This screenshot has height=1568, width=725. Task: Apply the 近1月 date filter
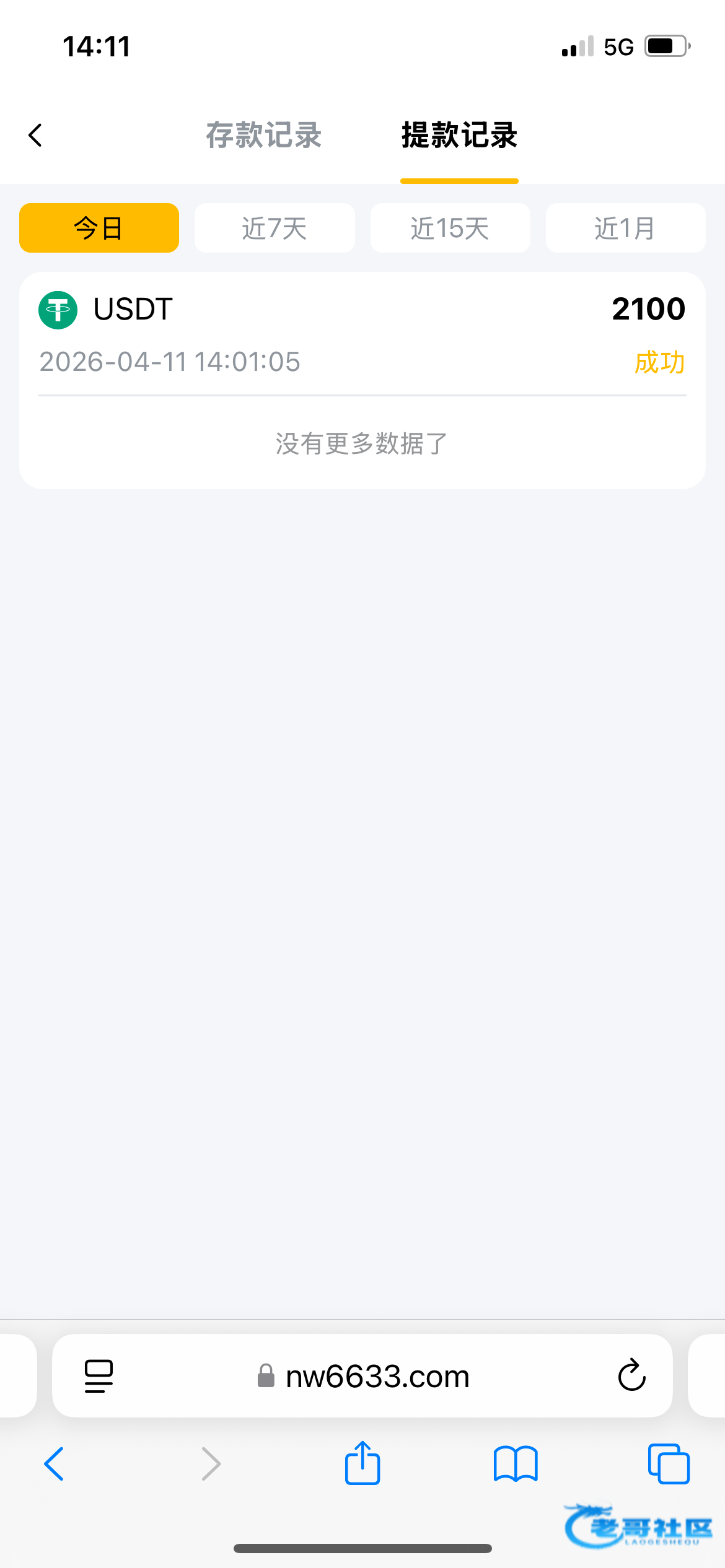625,228
